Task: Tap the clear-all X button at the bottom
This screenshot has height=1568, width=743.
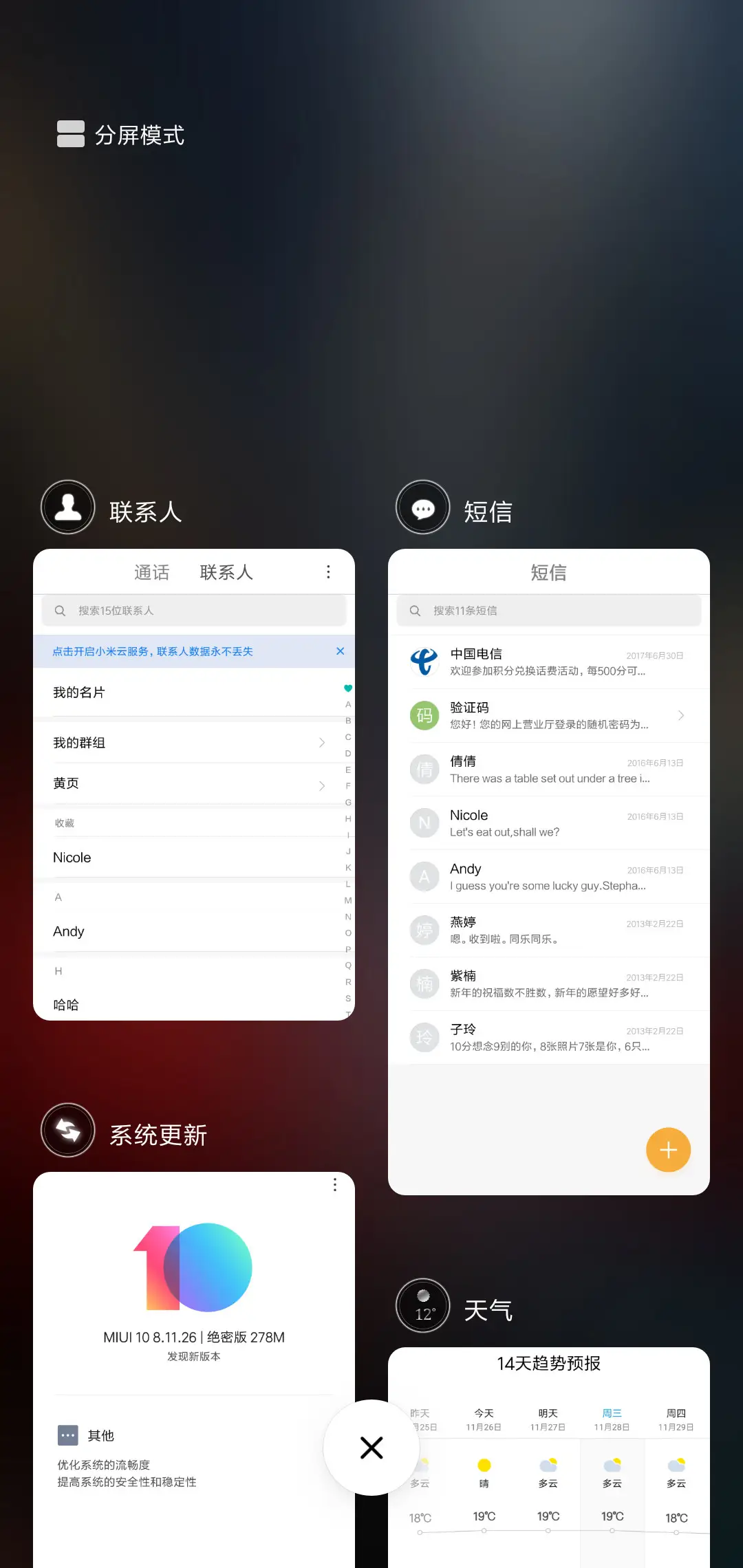Action: [371, 1448]
